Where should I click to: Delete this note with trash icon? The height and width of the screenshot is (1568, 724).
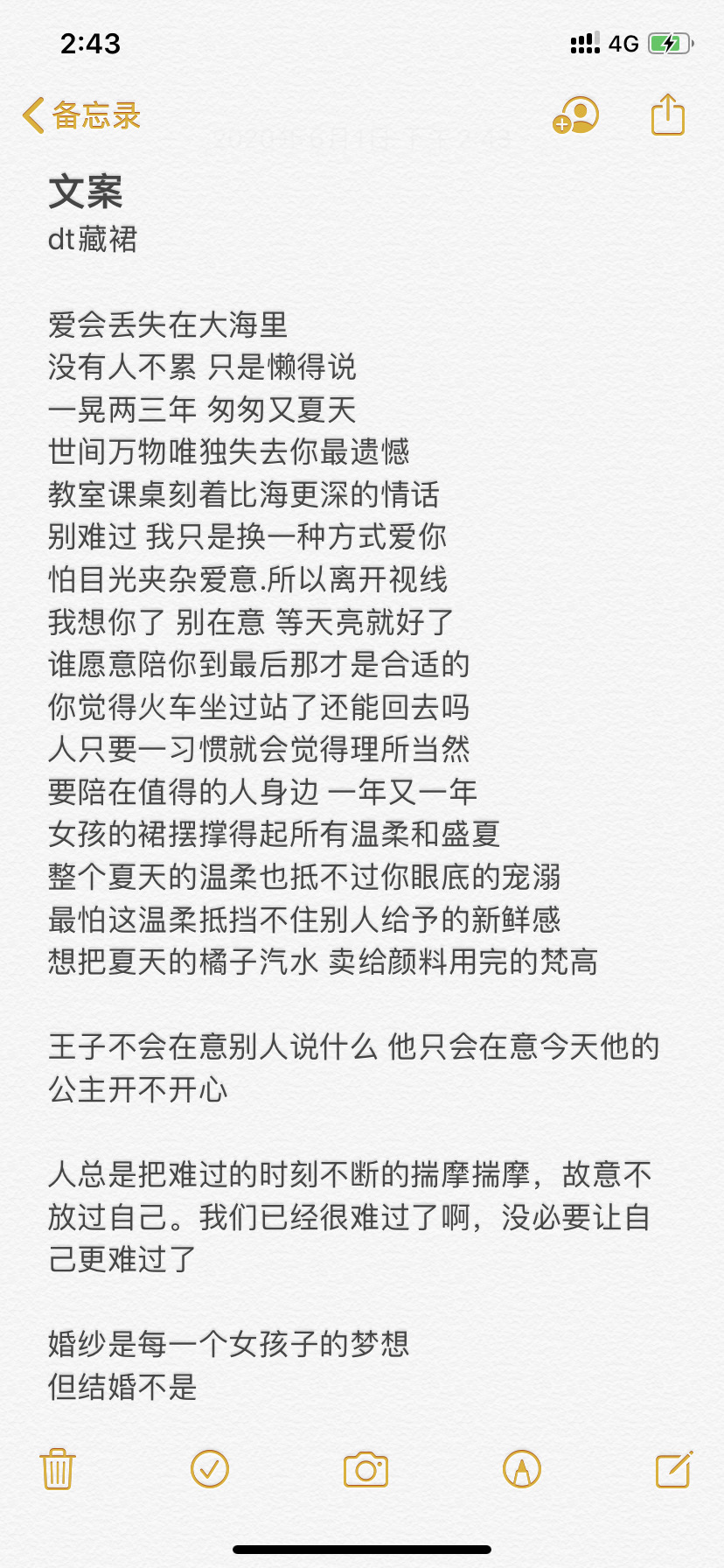coord(58,1469)
